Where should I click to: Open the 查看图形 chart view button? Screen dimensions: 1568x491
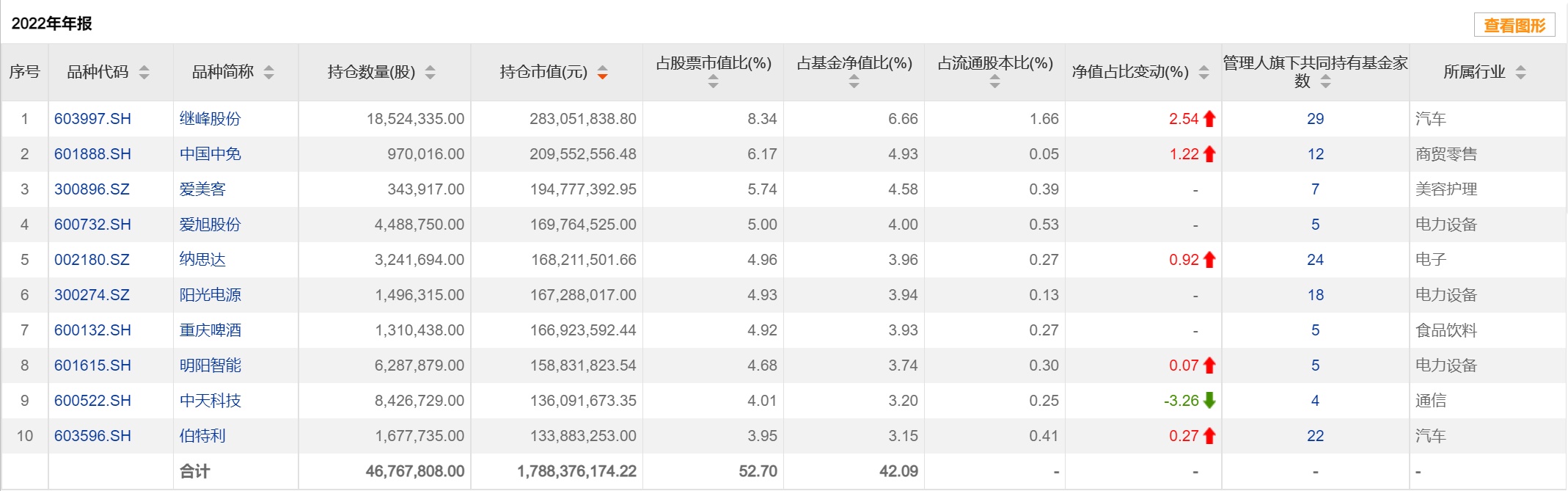(x=1514, y=26)
